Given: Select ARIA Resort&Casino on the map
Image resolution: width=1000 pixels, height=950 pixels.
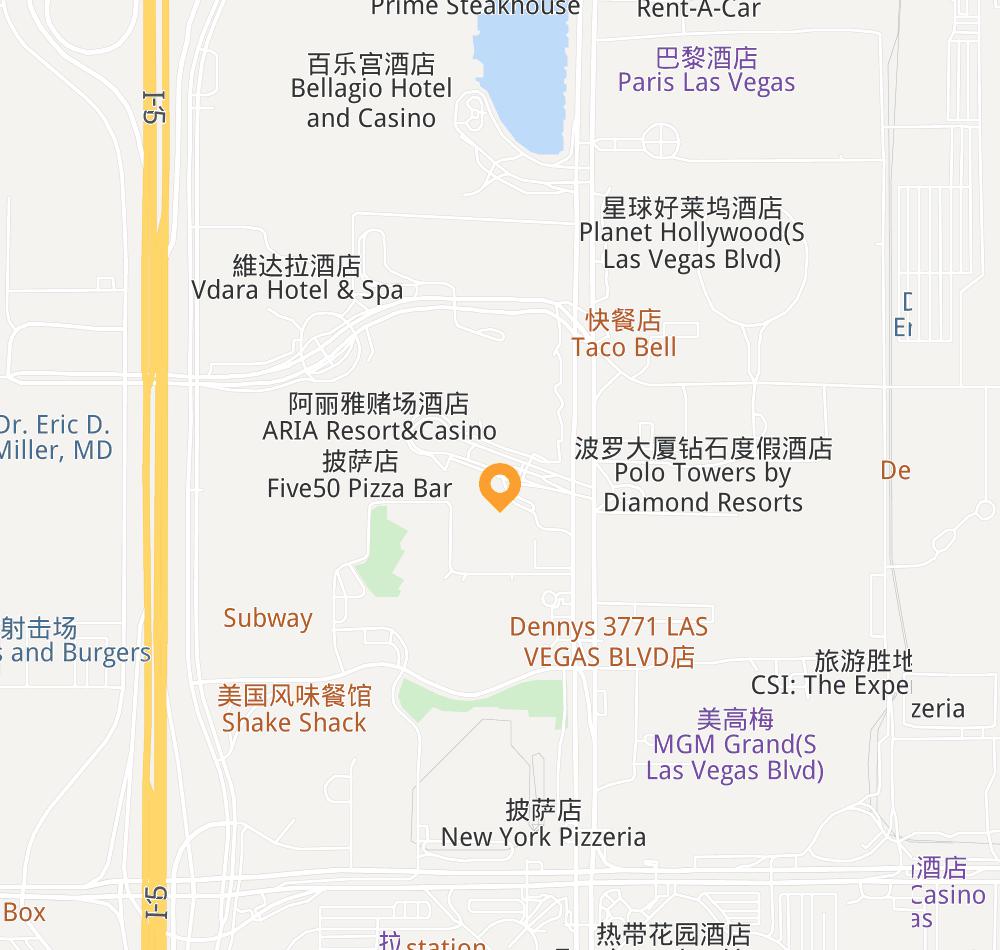Looking at the screenshot, I should pos(379,430).
